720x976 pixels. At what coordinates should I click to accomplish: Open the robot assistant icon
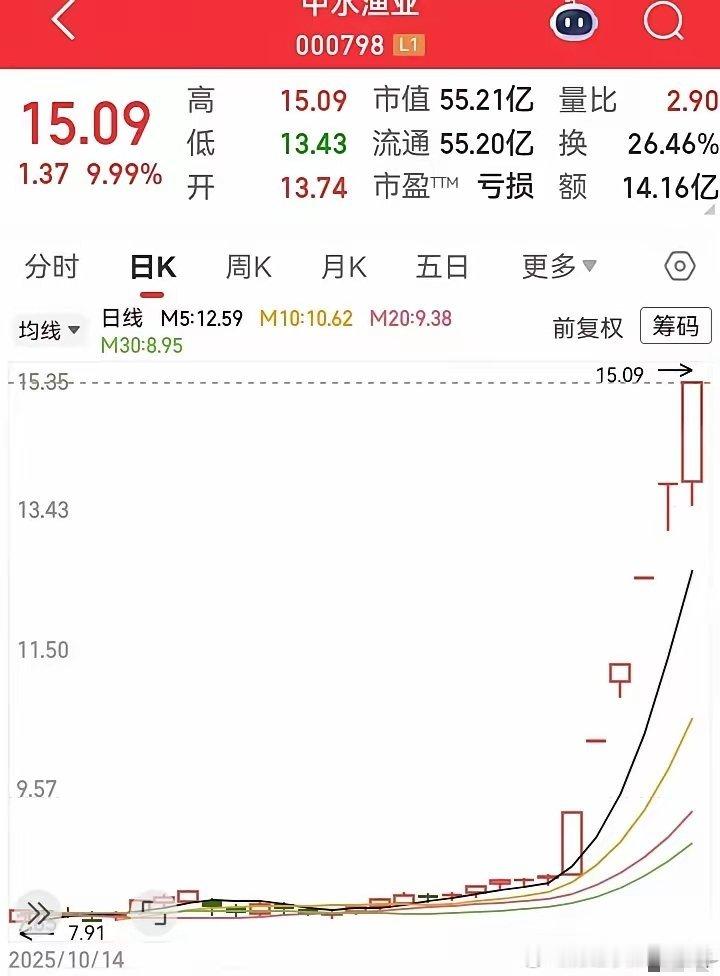point(573,21)
